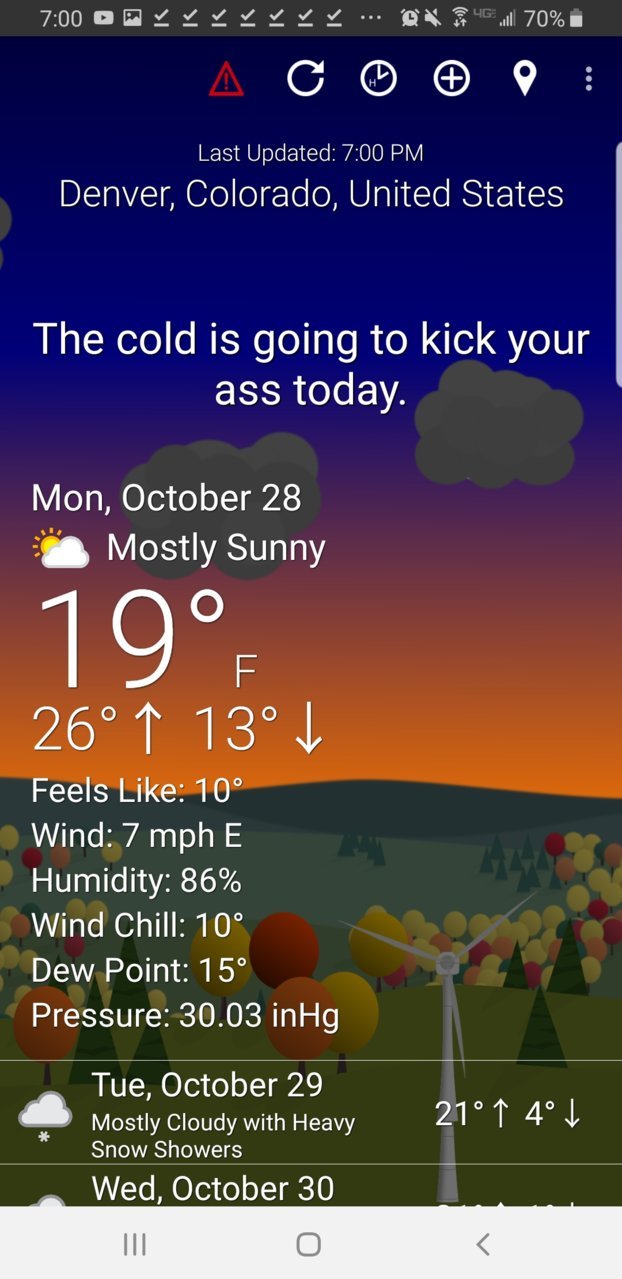622x1279 pixels.
Task: Open the hourly forecast clock icon
Action: 379,78
